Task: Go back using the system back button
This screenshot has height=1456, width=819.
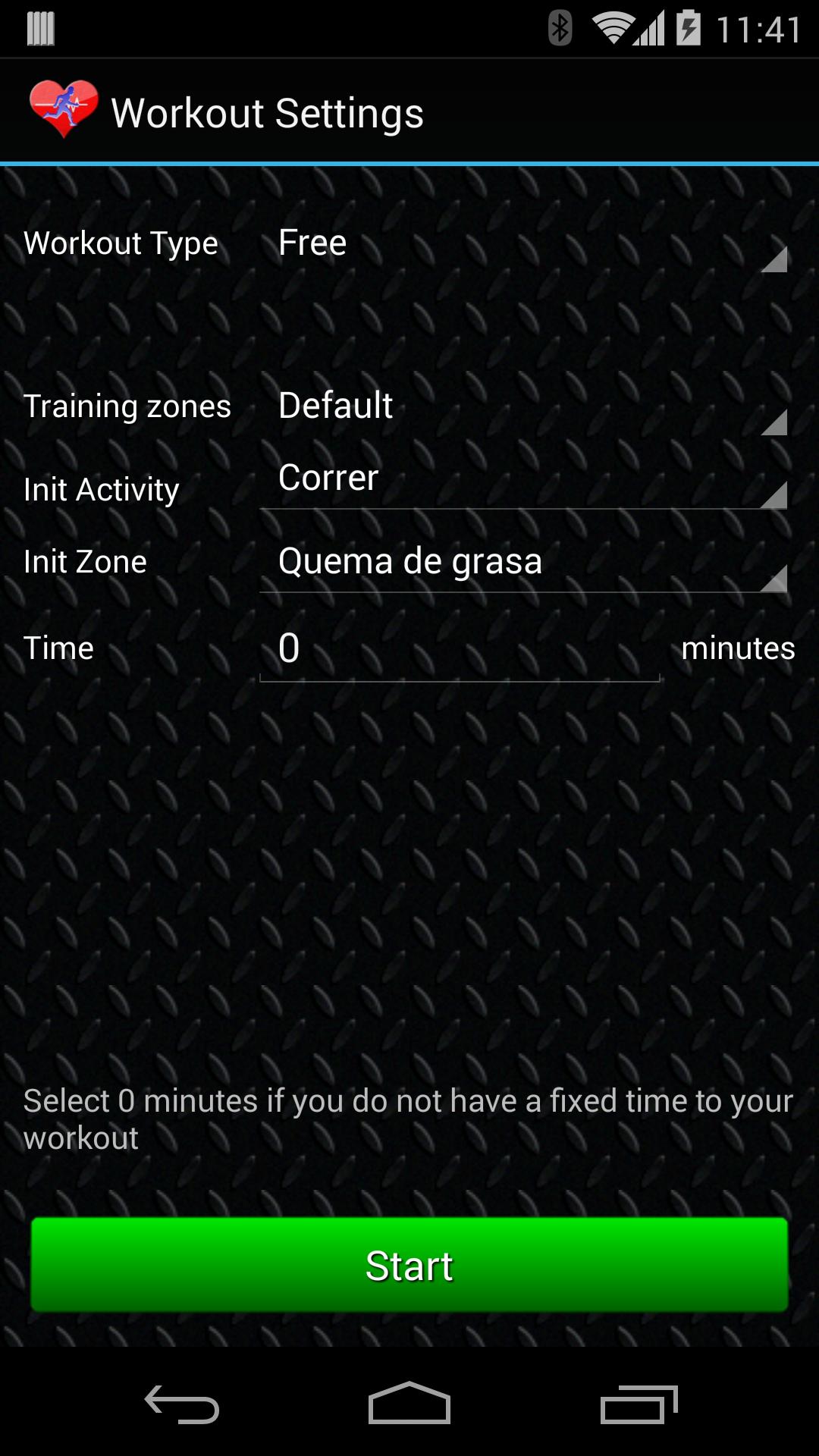Action: tap(182, 1404)
